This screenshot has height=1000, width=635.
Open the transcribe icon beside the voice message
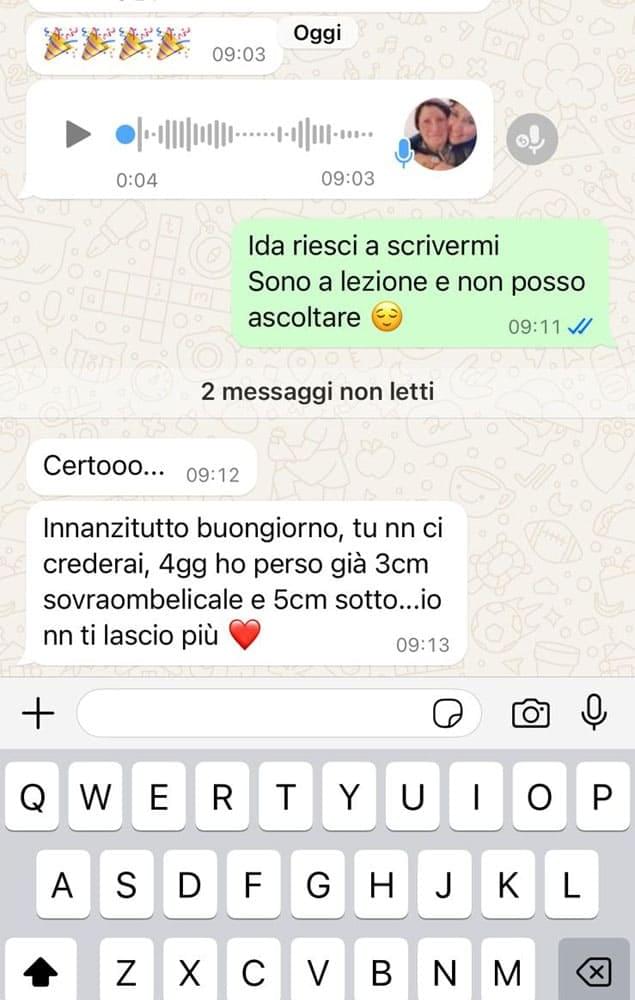[x=531, y=140]
